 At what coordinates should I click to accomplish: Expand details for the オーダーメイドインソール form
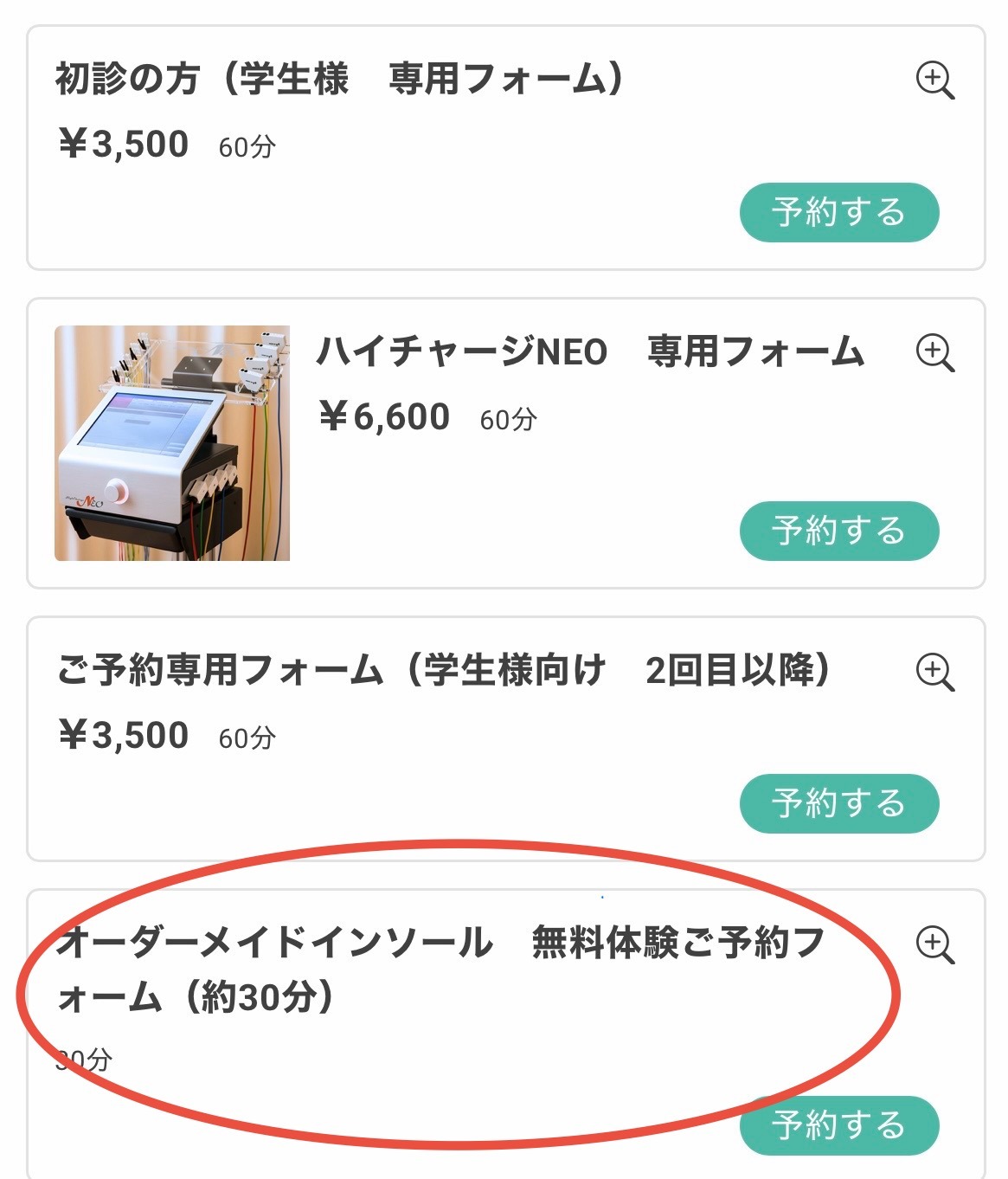coord(934,944)
